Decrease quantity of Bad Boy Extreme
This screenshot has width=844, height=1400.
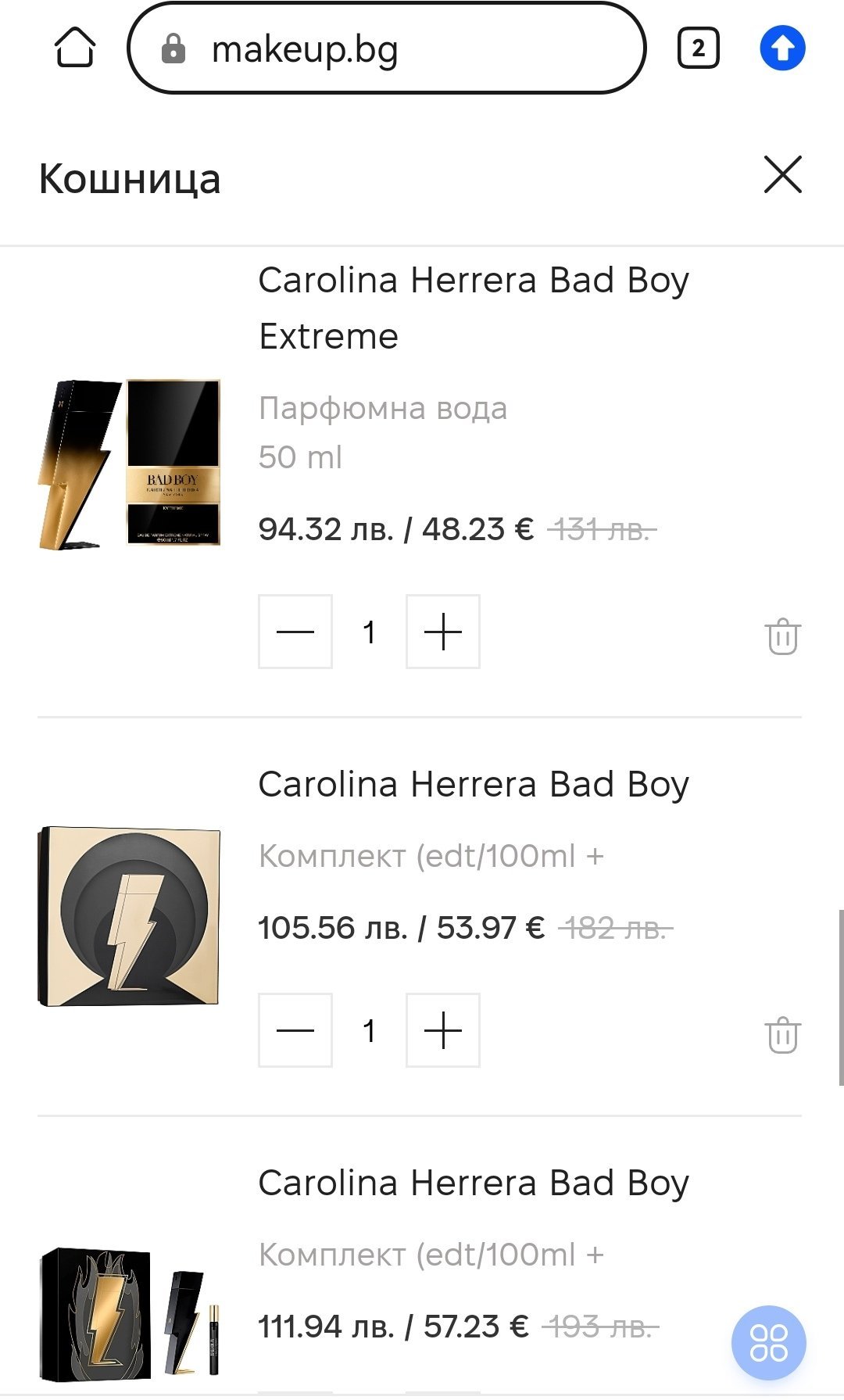295,632
